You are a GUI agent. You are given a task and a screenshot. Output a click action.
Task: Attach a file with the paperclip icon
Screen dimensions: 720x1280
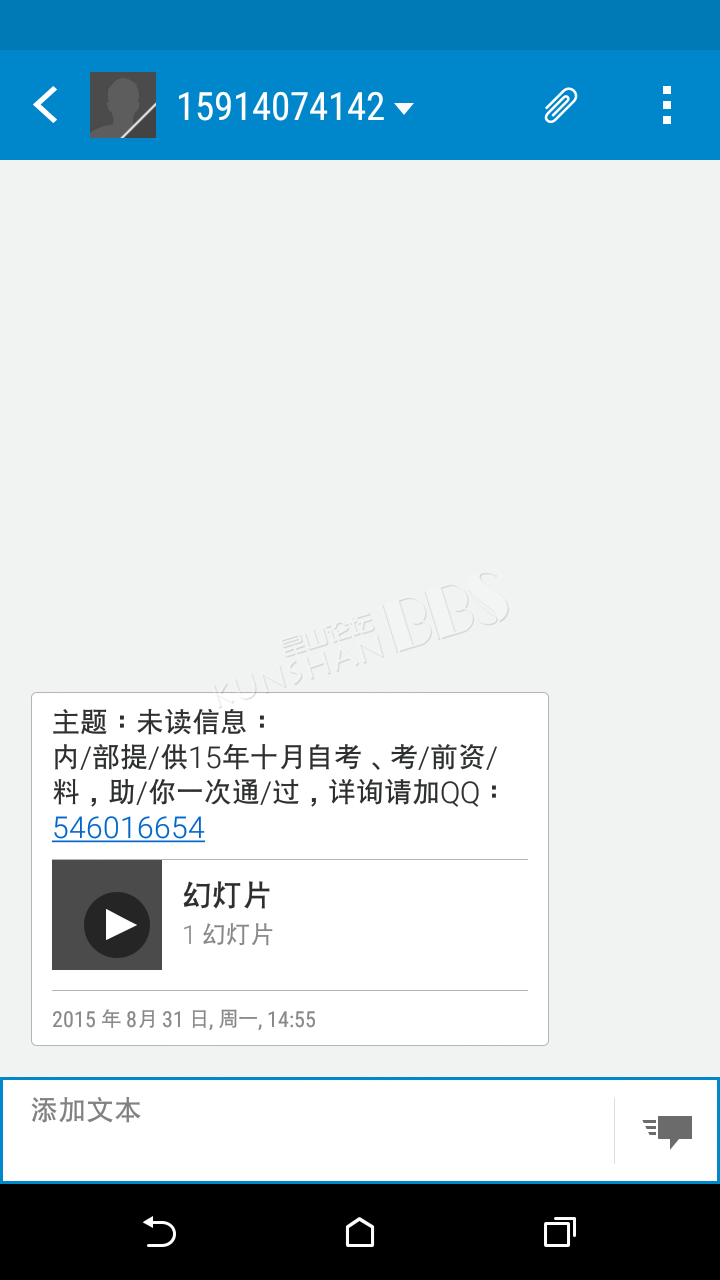561,105
